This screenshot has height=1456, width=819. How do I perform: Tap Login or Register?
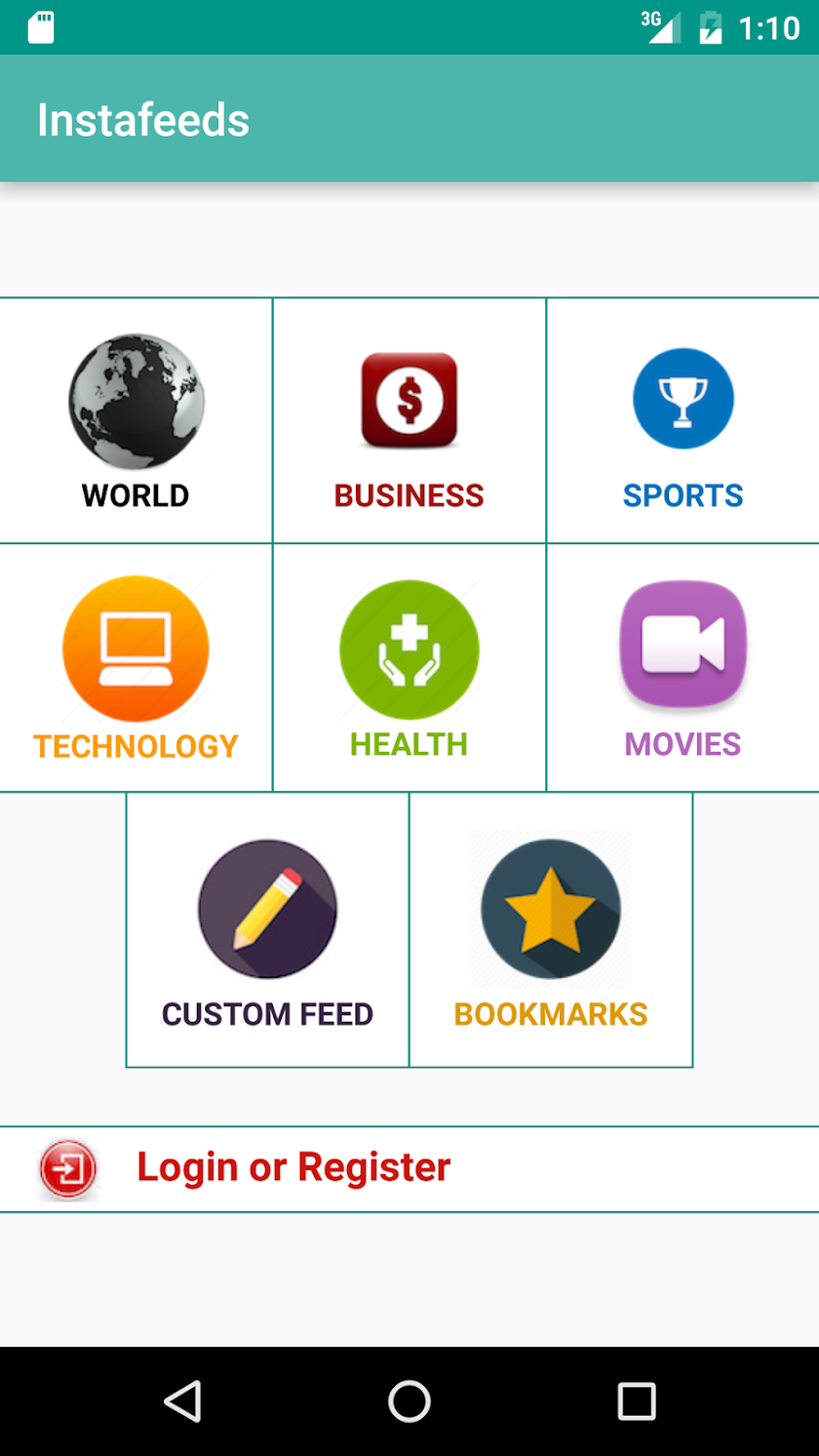(x=292, y=1168)
